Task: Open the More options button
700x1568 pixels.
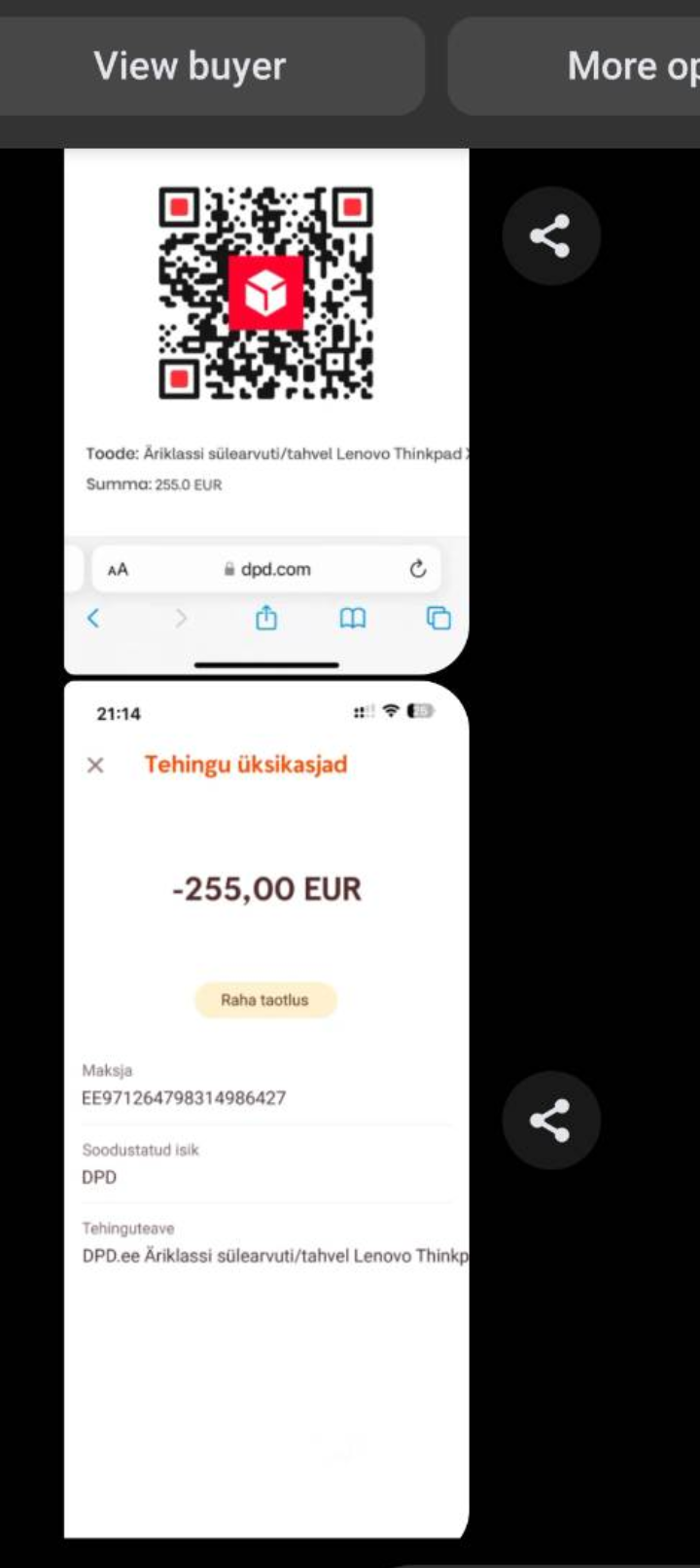Action: click(574, 66)
